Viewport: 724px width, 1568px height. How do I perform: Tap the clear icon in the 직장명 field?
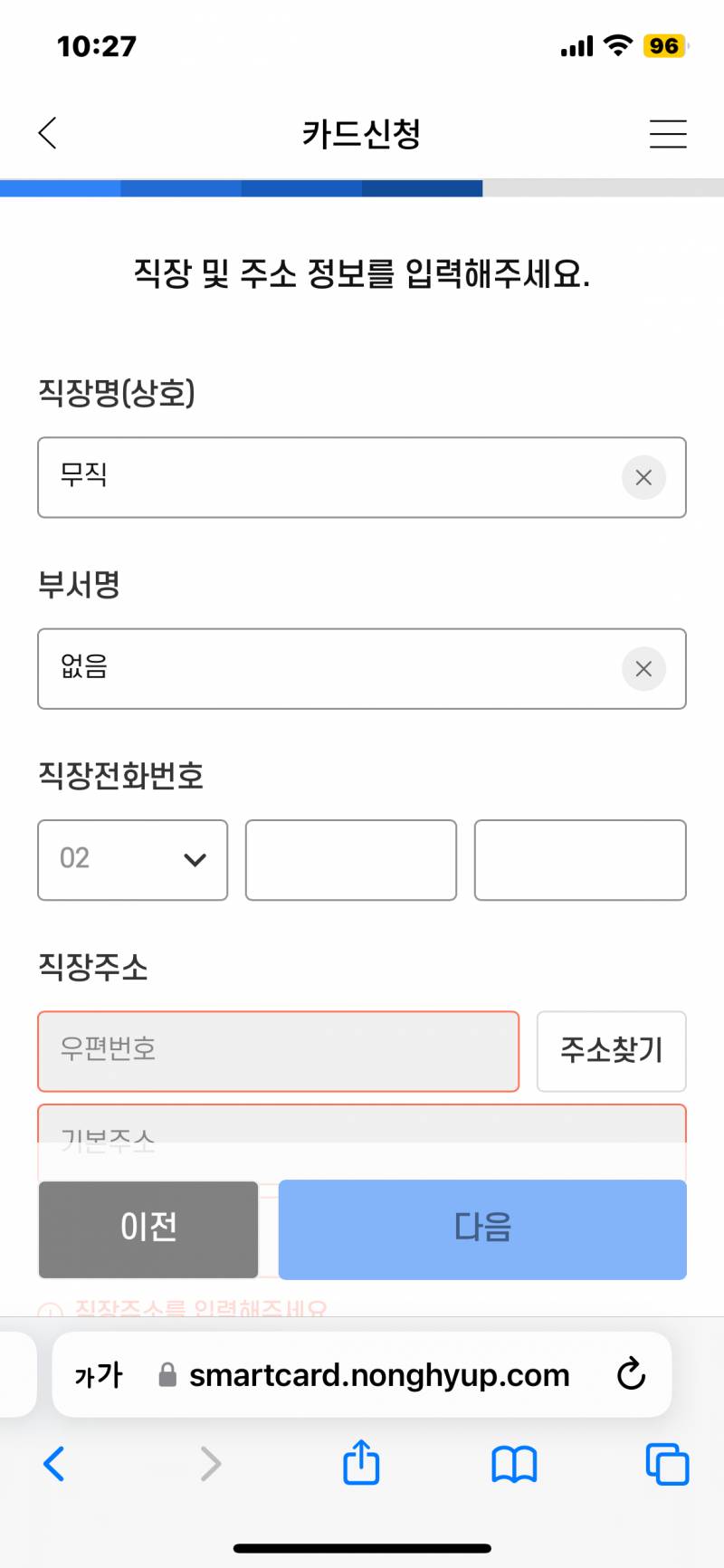643,478
